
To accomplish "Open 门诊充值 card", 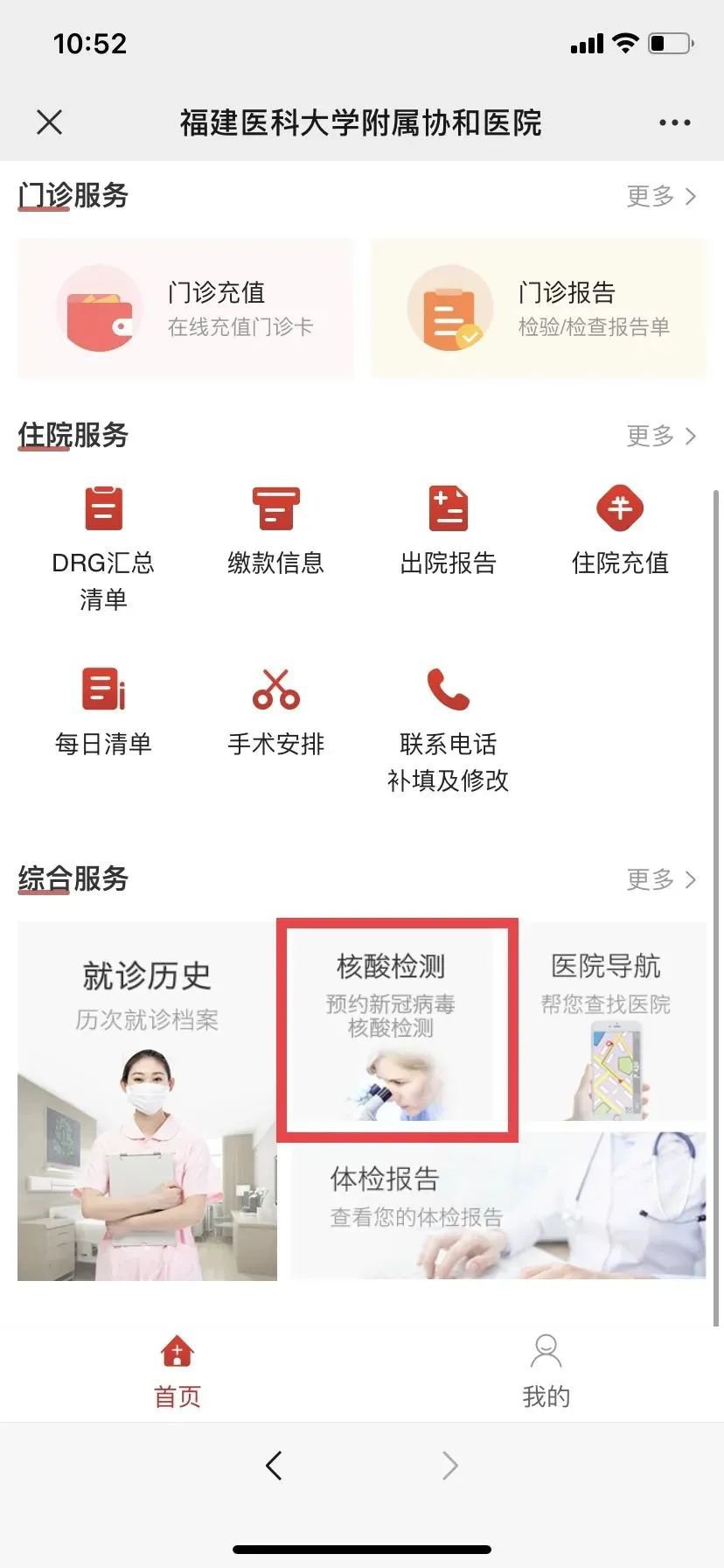I will click(x=185, y=309).
